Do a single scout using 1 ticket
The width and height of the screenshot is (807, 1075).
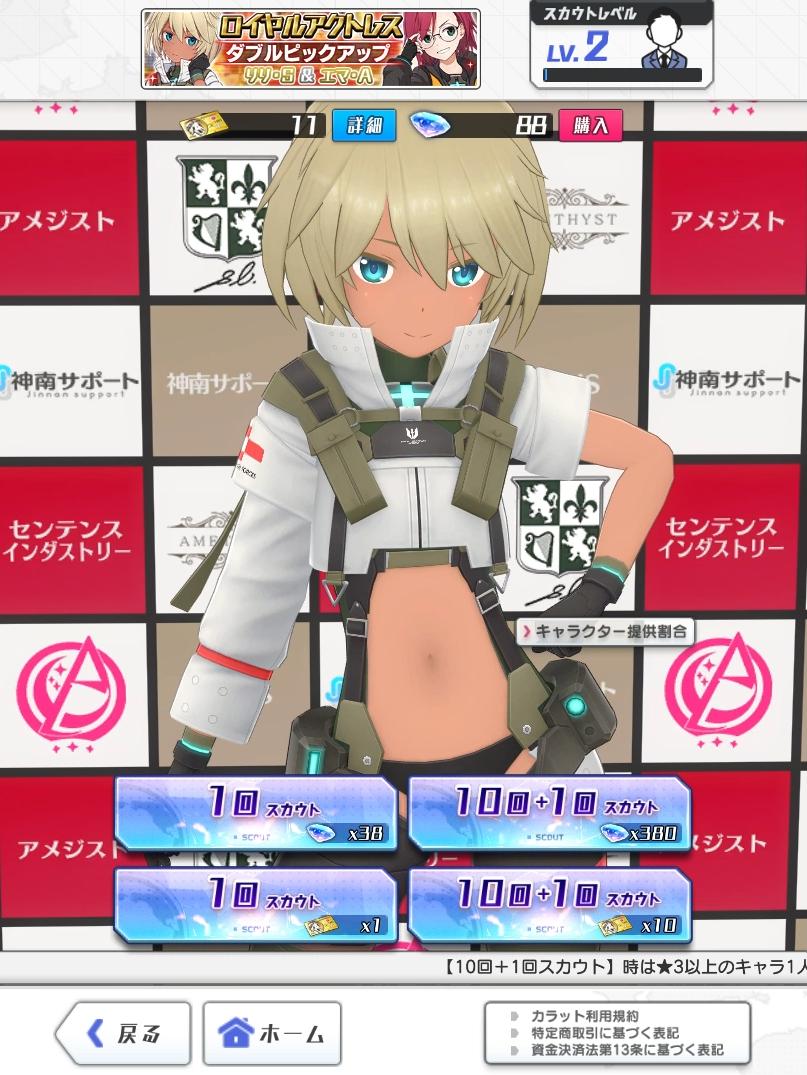coord(255,906)
